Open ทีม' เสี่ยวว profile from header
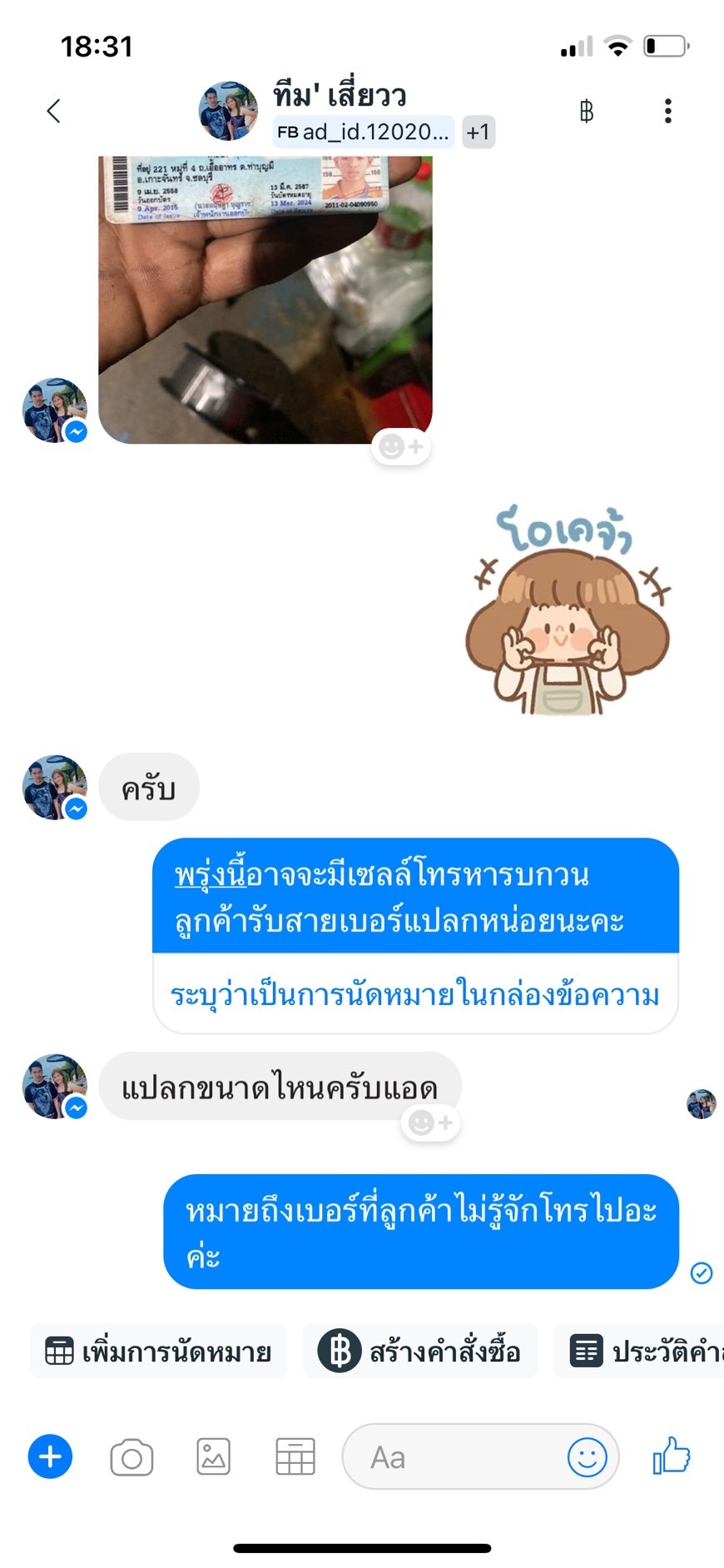This screenshot has height=1568, width=724. tap(340, 95)
